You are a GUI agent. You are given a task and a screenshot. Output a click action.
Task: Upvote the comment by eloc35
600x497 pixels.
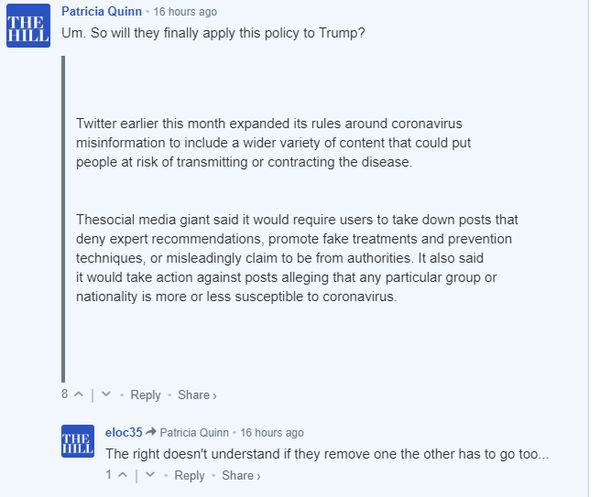point(122,476)
